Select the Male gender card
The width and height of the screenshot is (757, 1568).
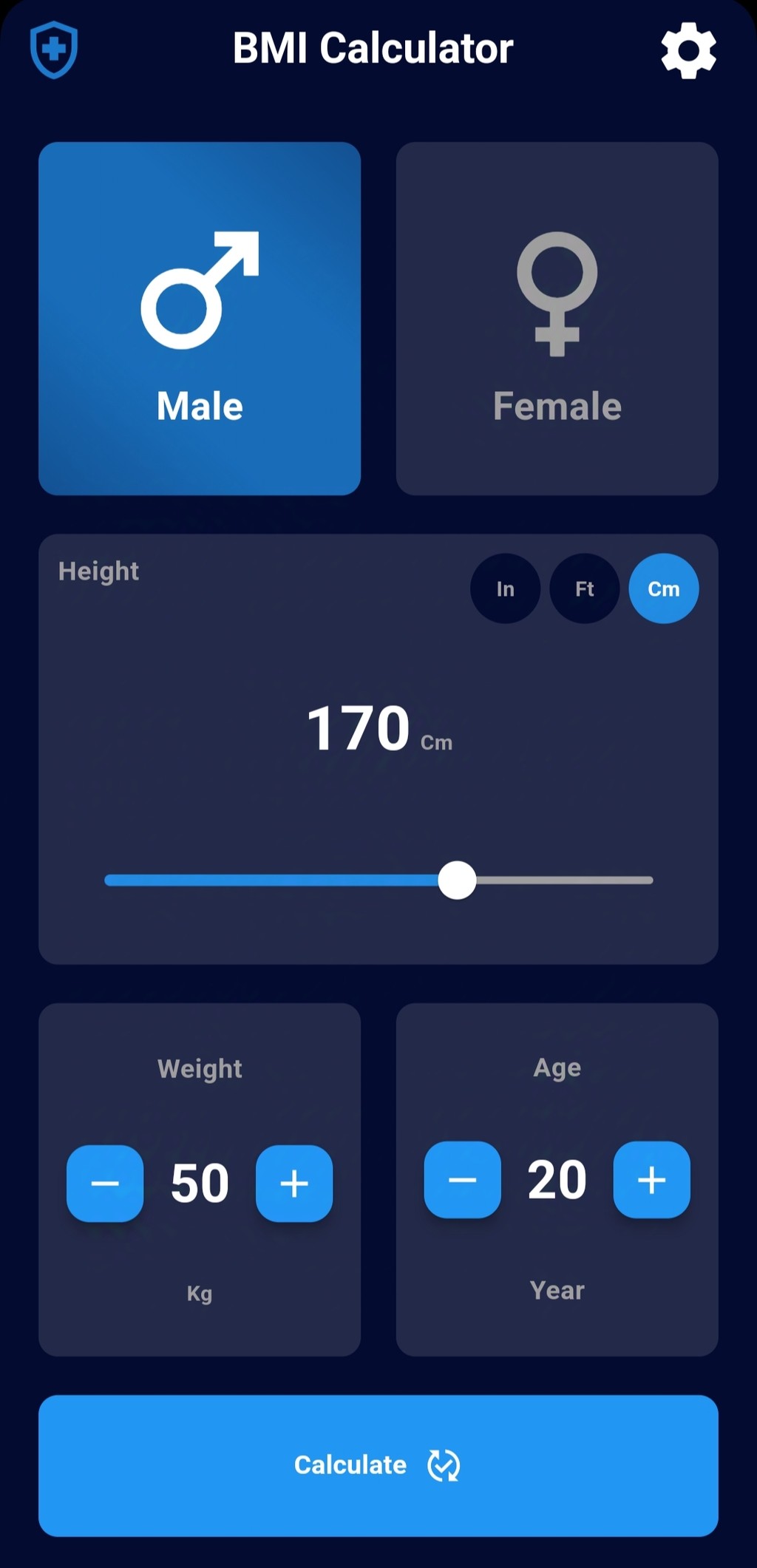pyautogui.click(x=200, y=319)
